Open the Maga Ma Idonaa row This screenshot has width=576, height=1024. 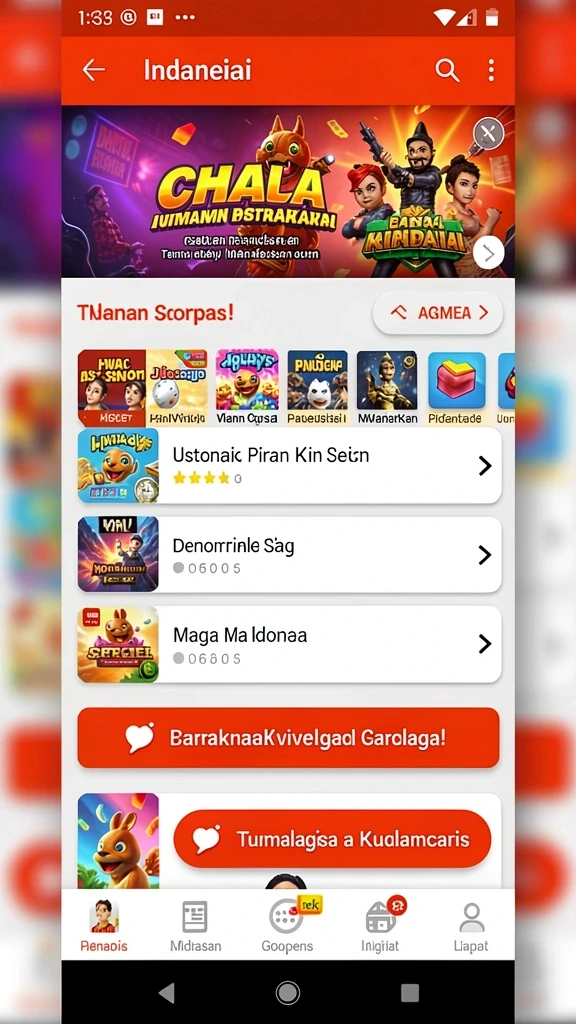click(289, 644)
